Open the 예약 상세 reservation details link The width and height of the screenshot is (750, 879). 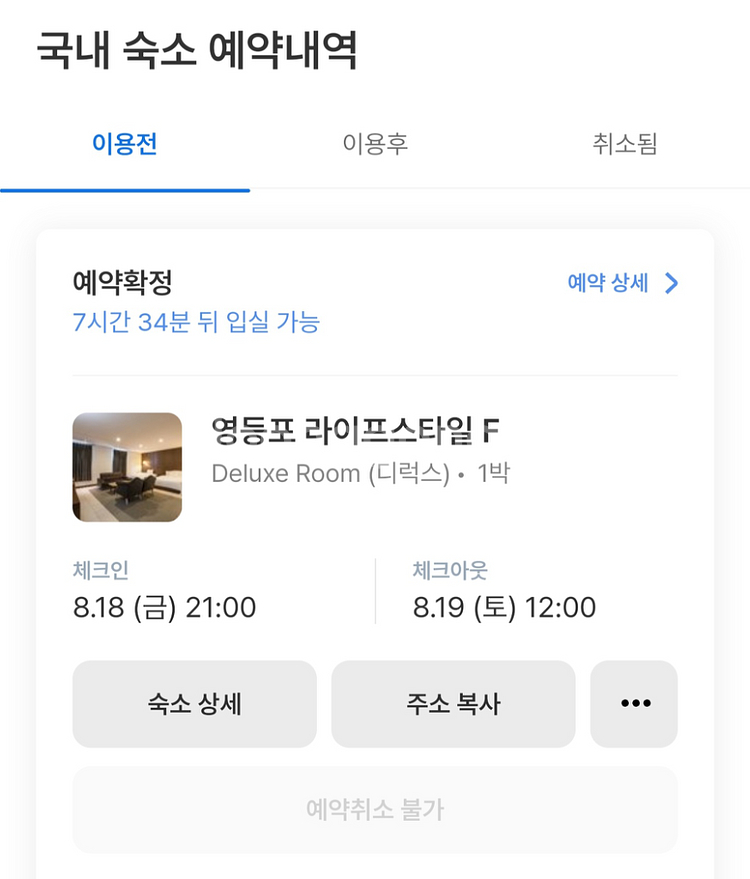604,284
